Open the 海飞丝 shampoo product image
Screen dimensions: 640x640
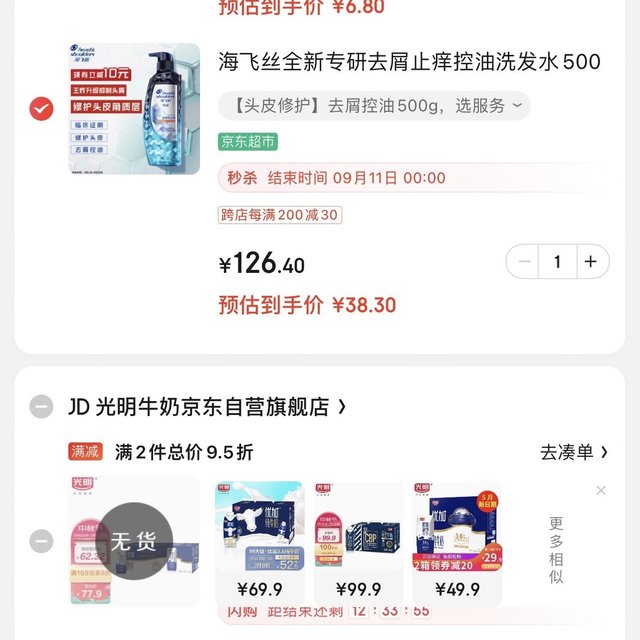click(x=134, y=109)
